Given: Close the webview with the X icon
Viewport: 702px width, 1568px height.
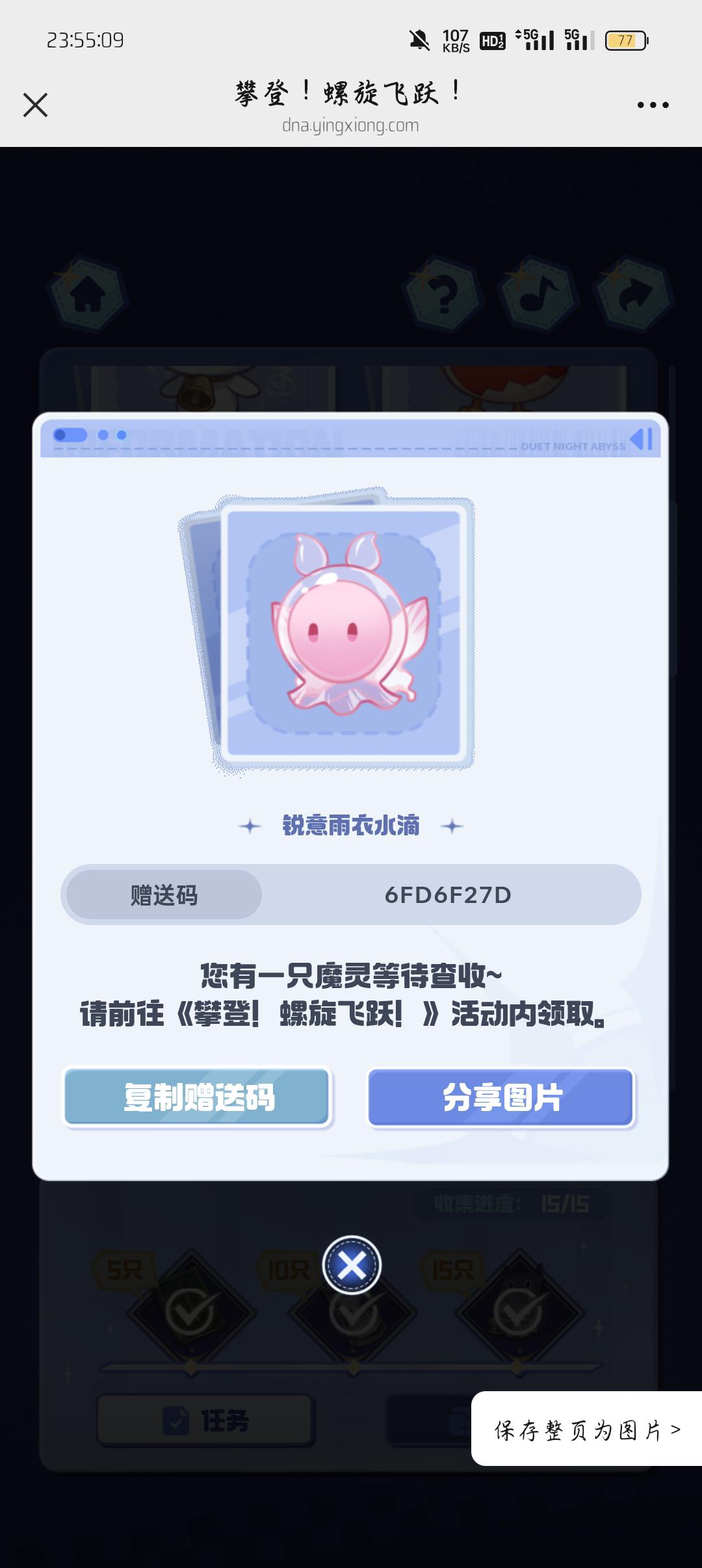Looking at the screenshot, I should point(35,105).
